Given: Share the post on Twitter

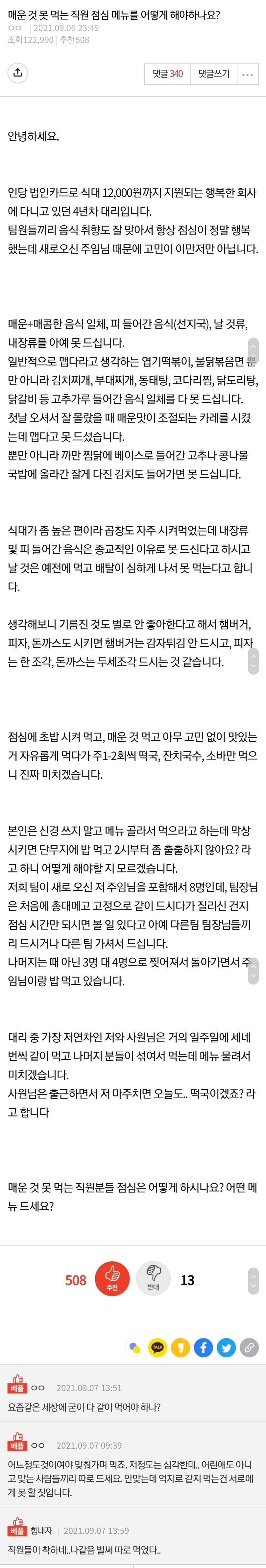Looking at the screenshot, I should (x=227, y=1347).
